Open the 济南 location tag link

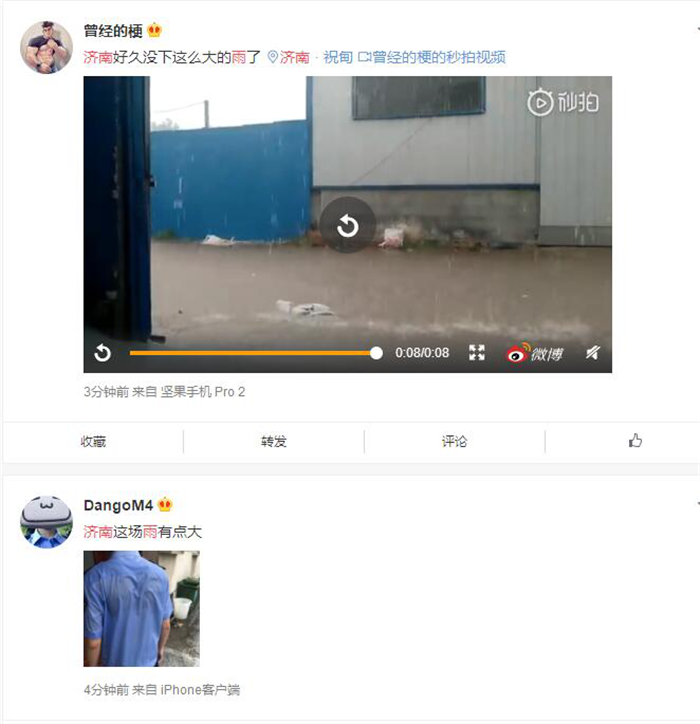tap(289, 58)
